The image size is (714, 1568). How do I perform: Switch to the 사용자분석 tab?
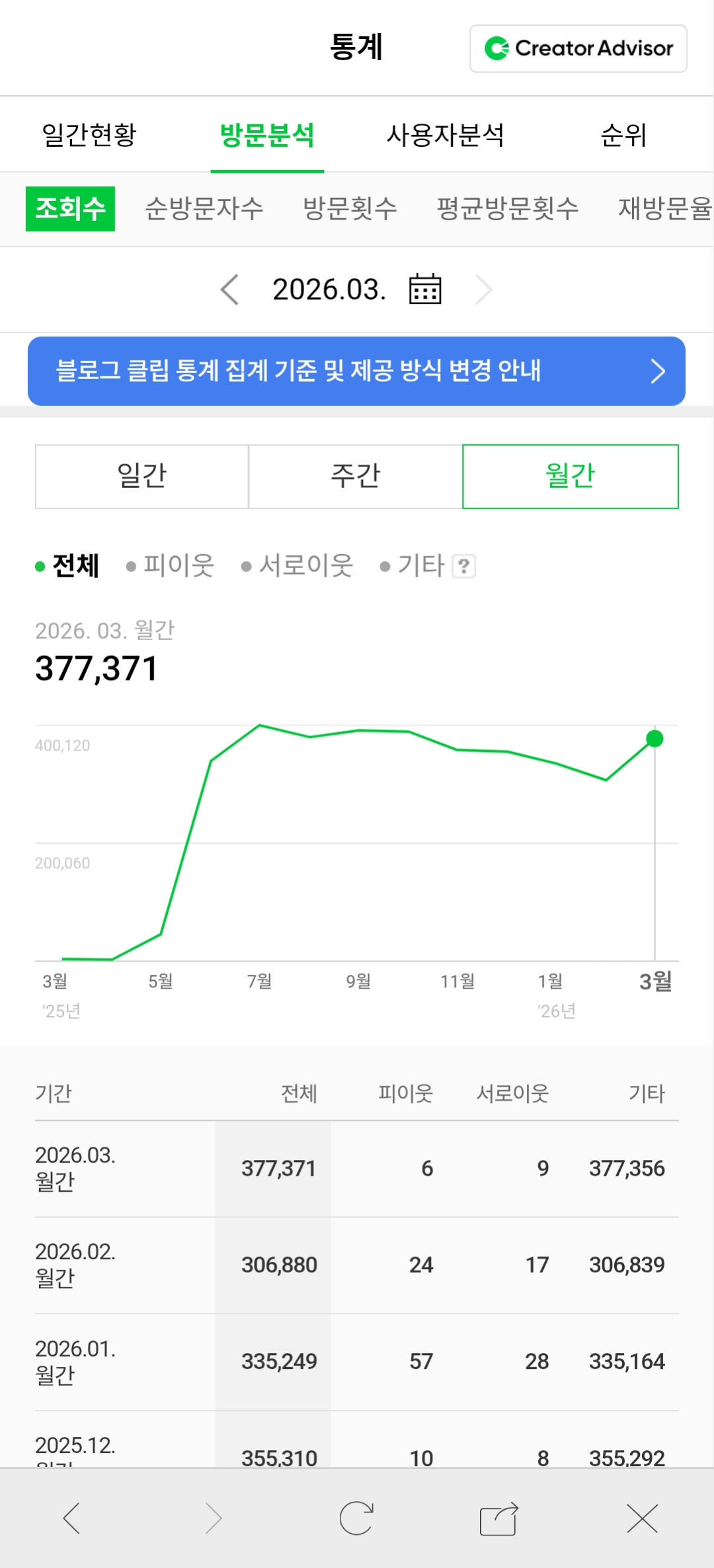tap(446, 136)
